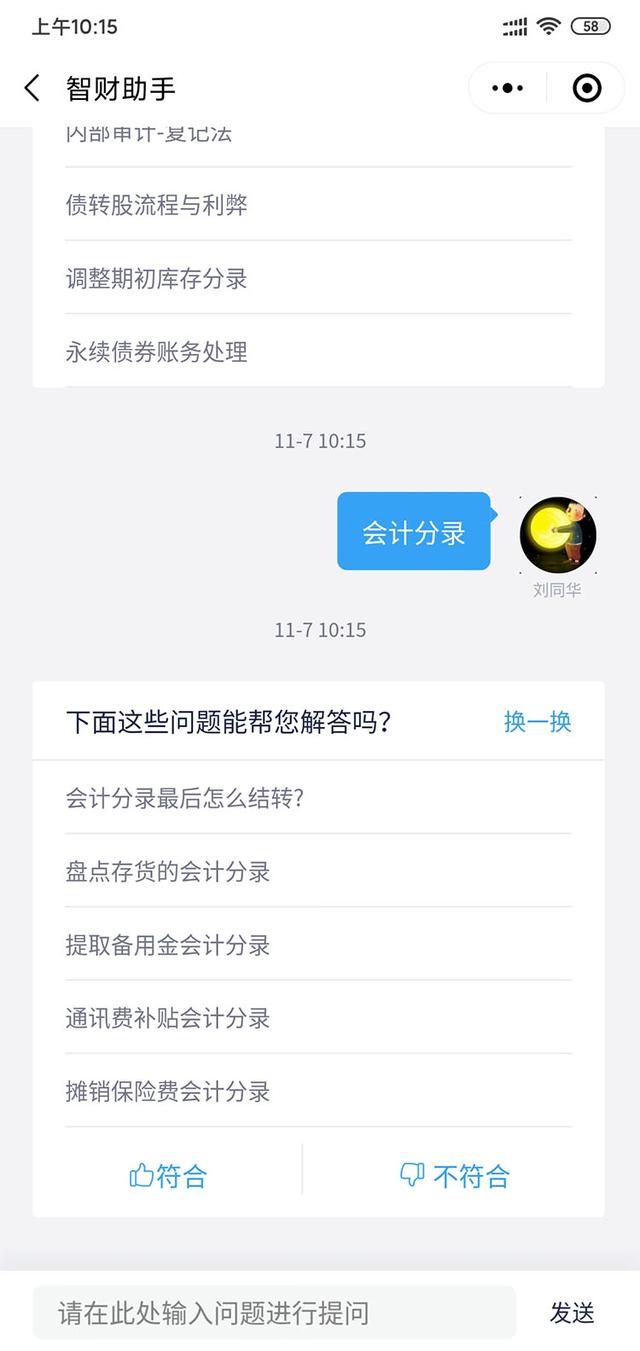Screen dimensions: 640x1351
Task: Open 永续债券账务处理 question
Action: pyautogui.click(x=157, y=352)
